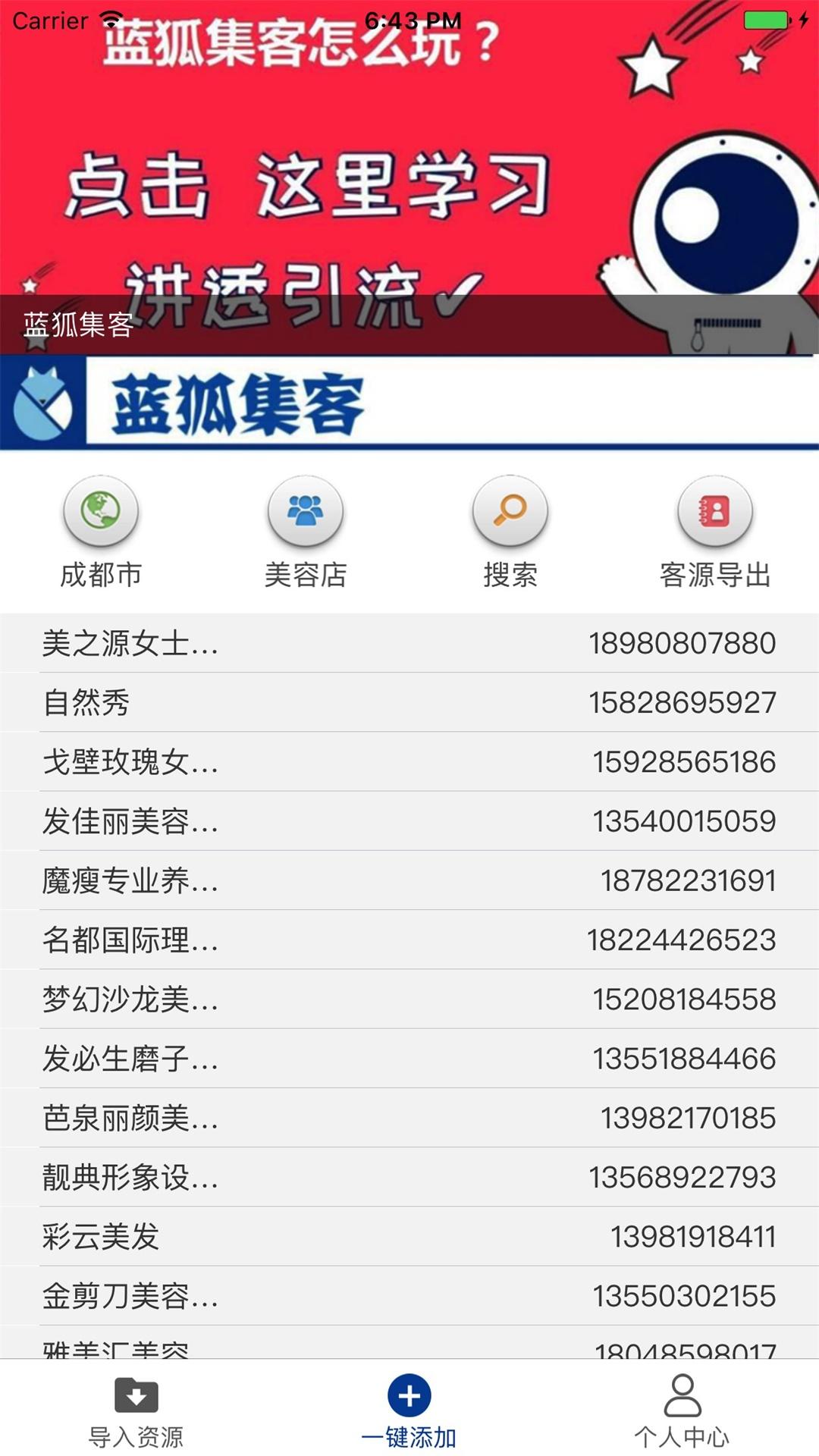Select the row starting 魔瘦专业养
This screenshot has width=819, height=1456.
[409, 880]
